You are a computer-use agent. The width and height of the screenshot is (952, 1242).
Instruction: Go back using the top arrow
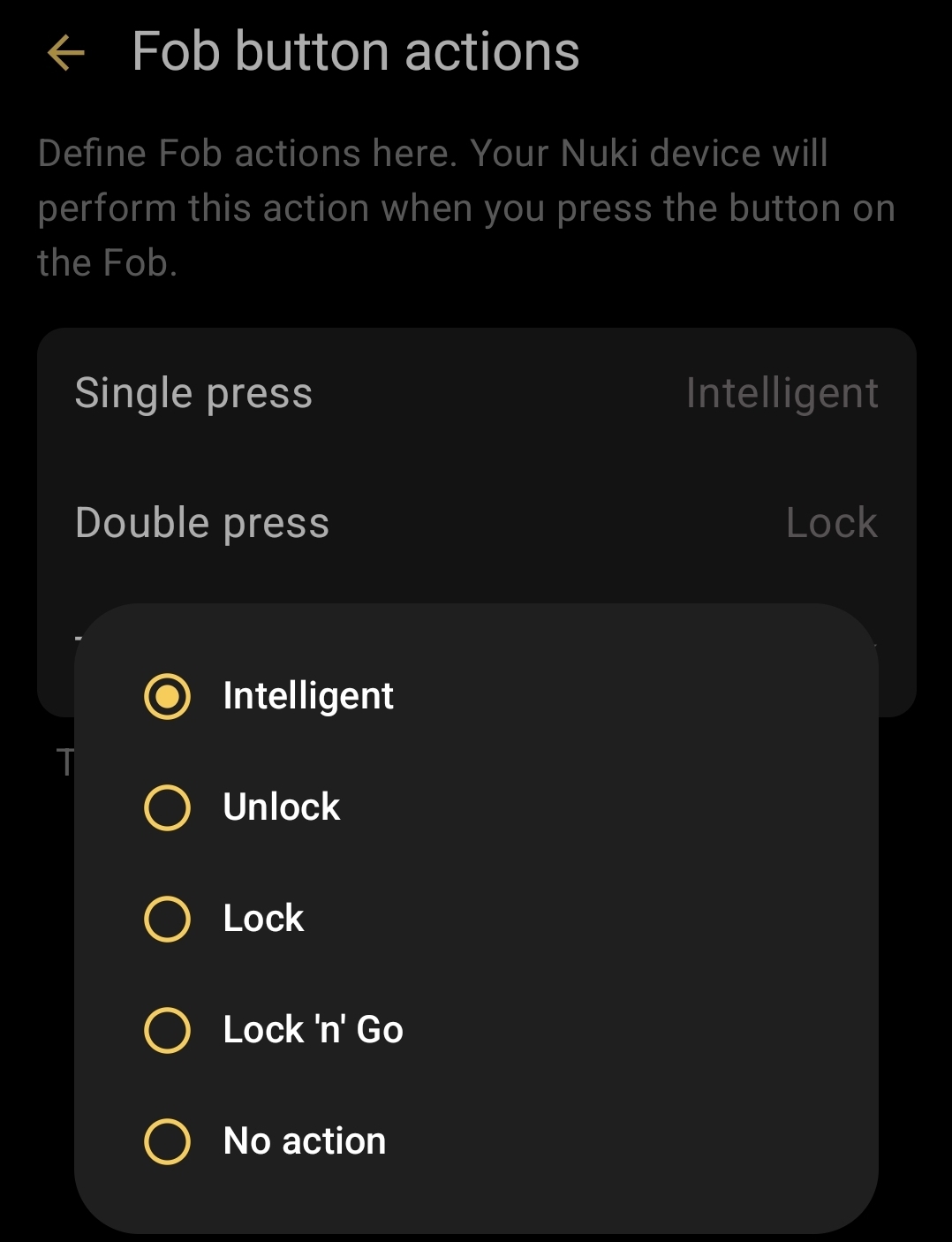pos(66,53)
